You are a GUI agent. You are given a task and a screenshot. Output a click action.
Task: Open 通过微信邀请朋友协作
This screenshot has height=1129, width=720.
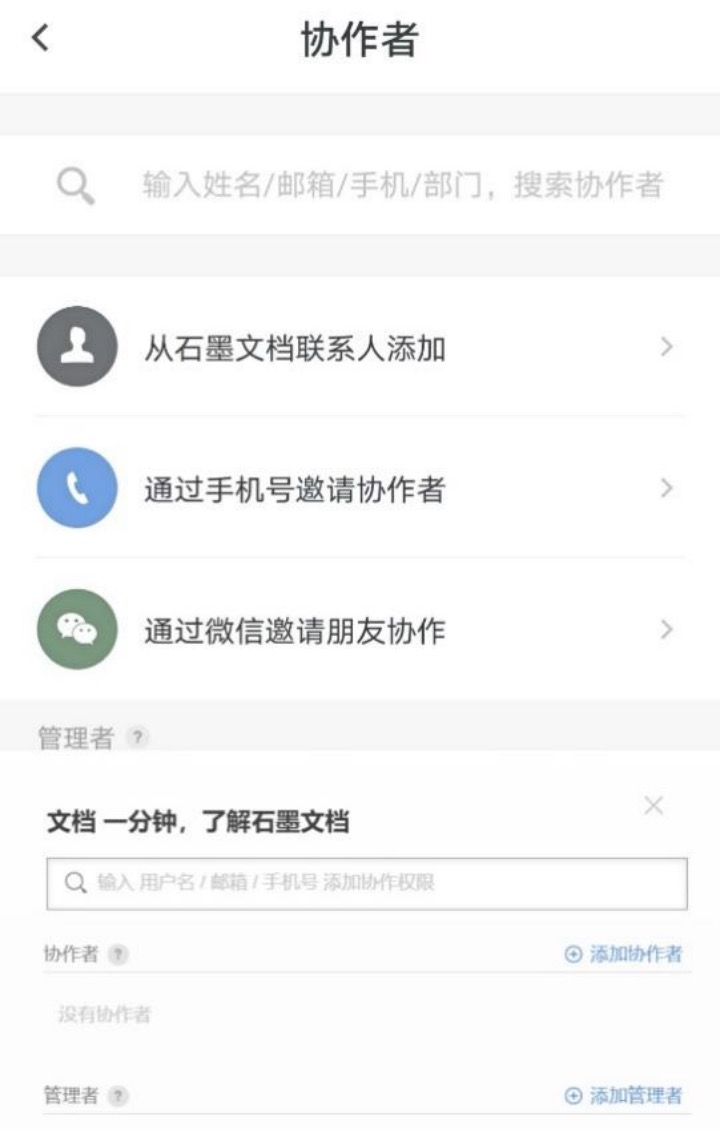pos(360,630)
